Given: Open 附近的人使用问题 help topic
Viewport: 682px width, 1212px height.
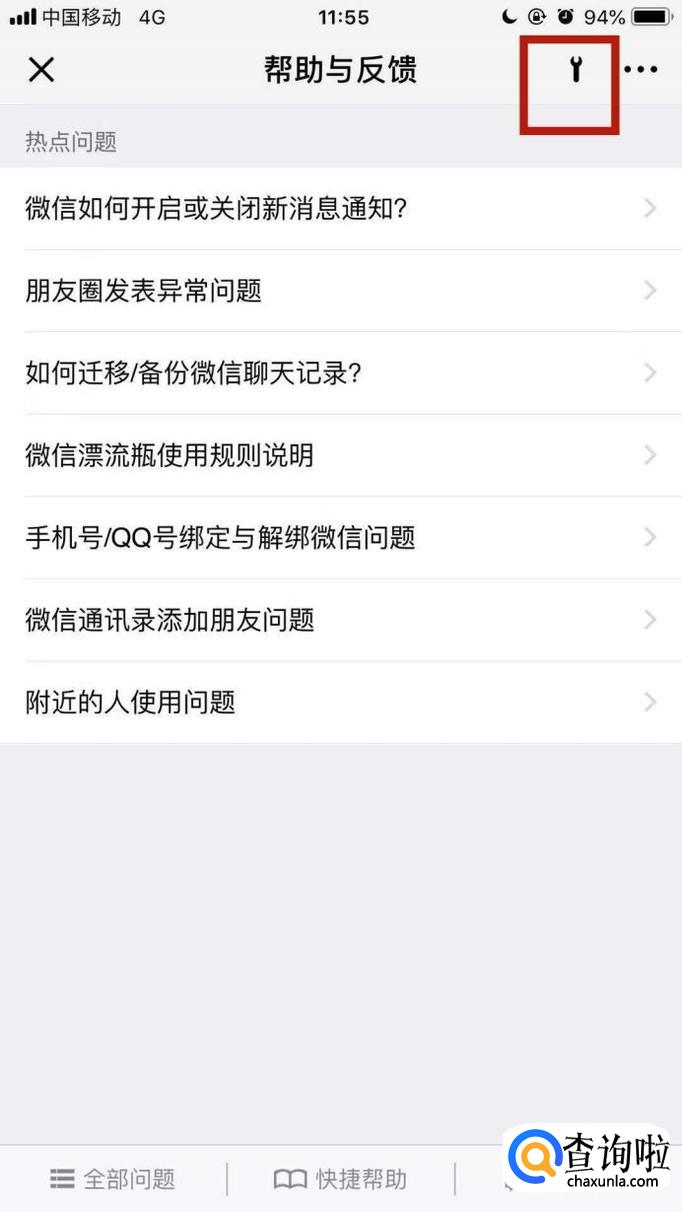Looking at the screenshot, I should (x=340, y=702).
